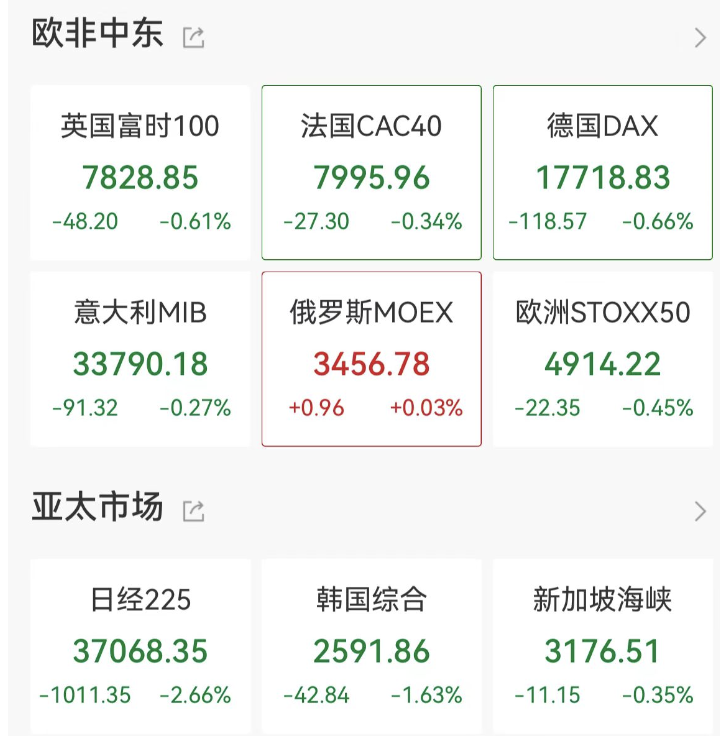Share the 亚太市场 section
720x736 pixels.
[x=194, y=511]
